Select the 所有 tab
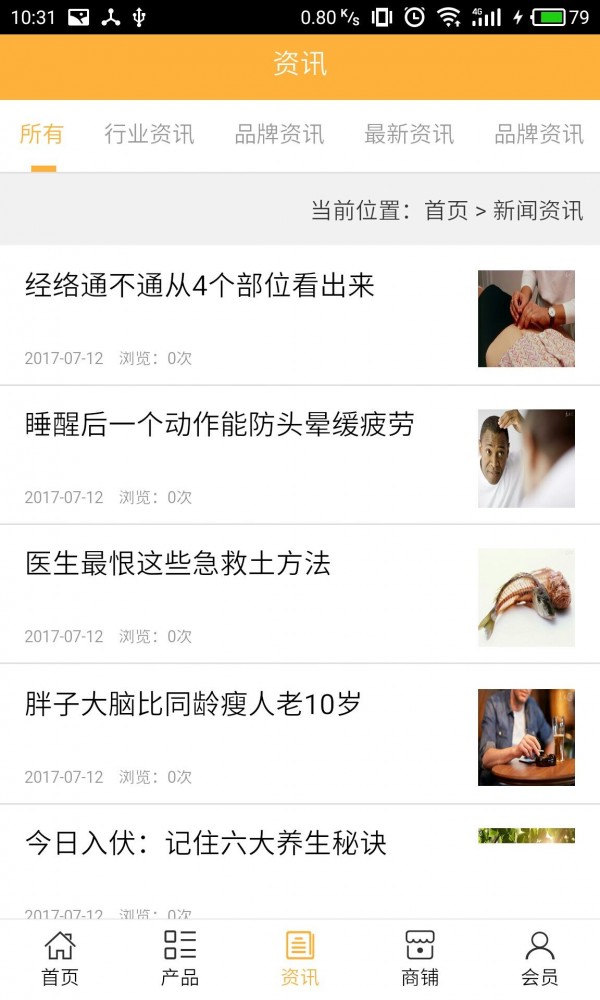Image resolution: width=600 pixels, height=1000 pixels. click(42, 134)
